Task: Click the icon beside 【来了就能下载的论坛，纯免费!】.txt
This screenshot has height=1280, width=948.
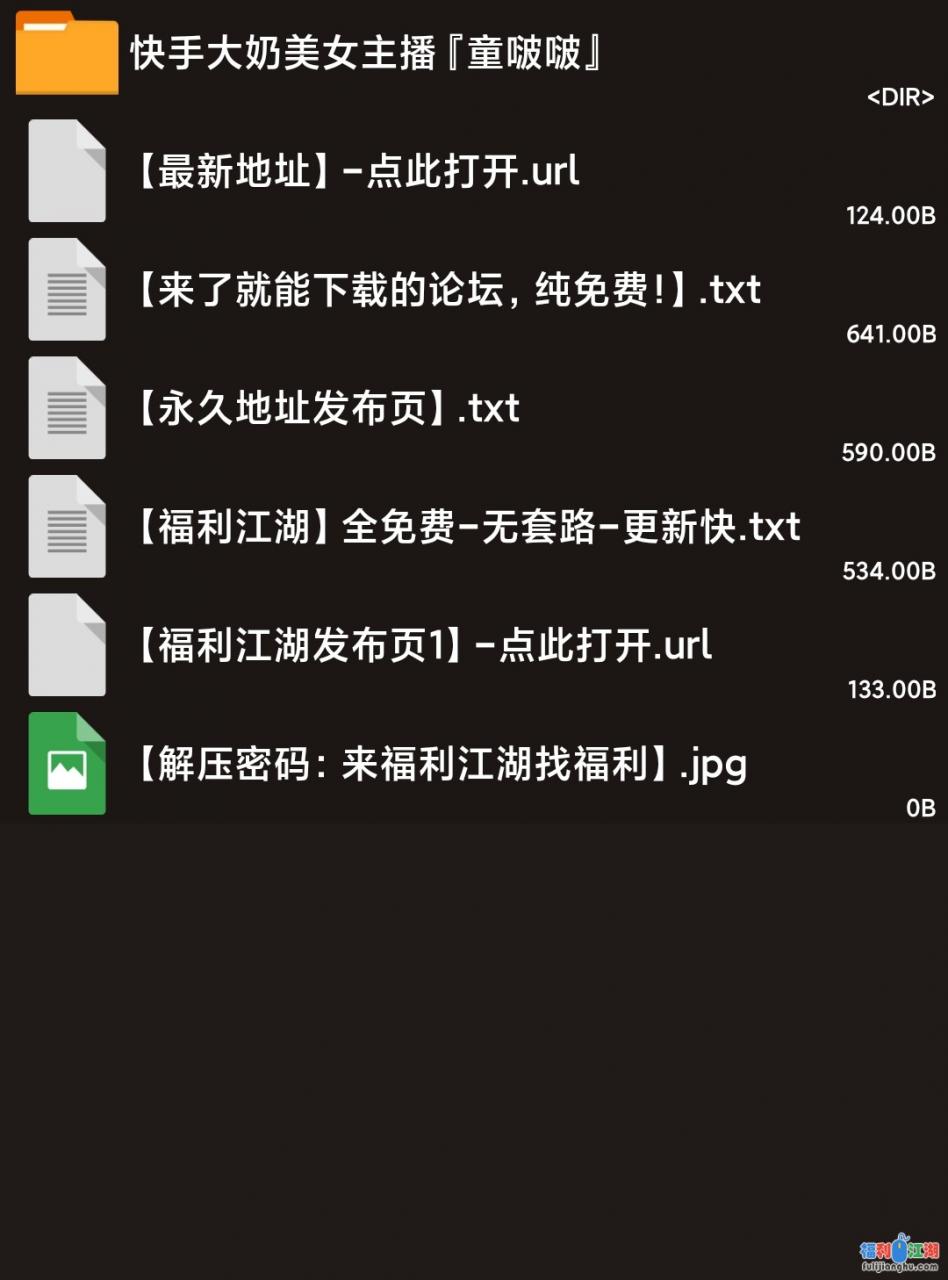Action: [x=66, y=290]
